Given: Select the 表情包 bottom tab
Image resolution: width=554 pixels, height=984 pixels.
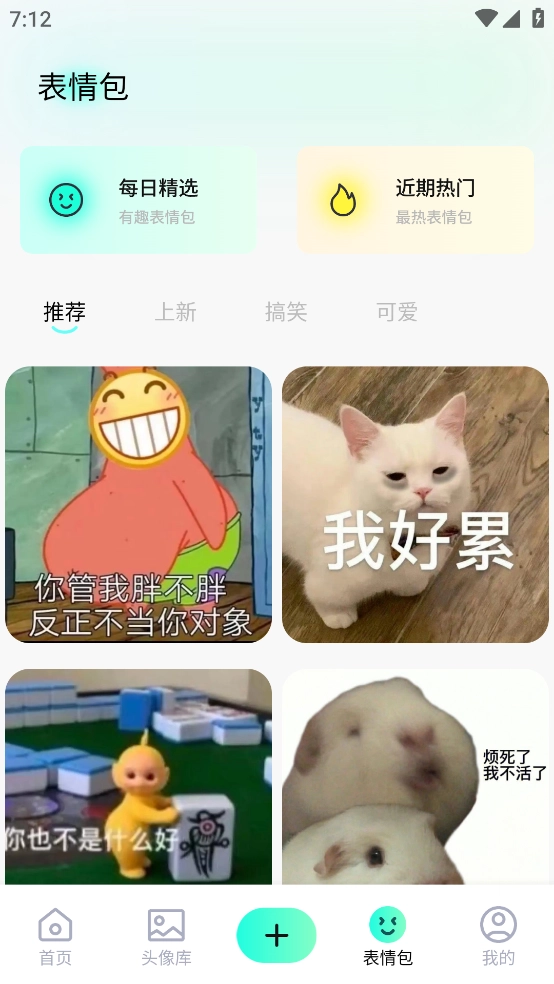Looking at the screenshot, I should [388, 936].
